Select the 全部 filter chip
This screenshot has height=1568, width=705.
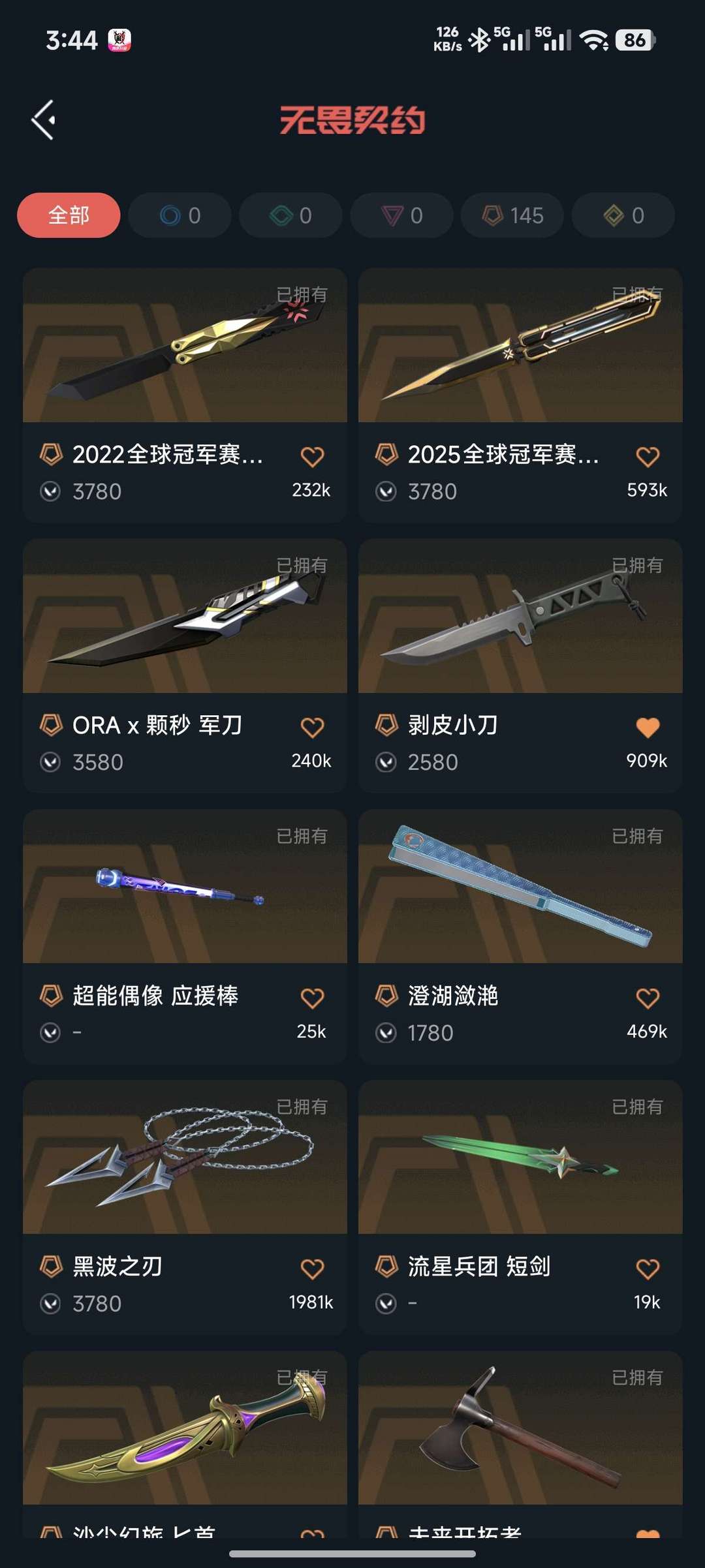pyautogui.click(x=69, y=215)
